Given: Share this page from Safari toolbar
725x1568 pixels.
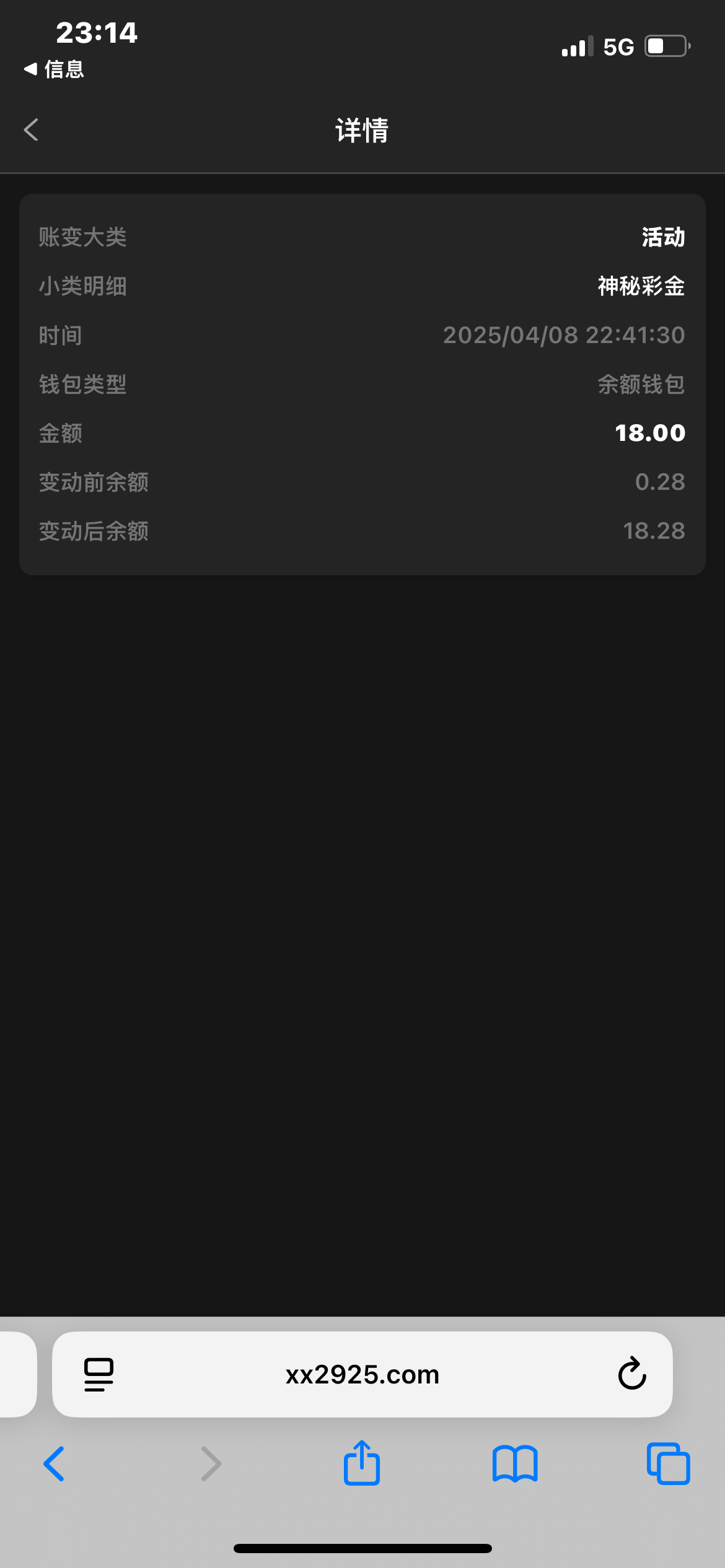Looking at the screenshot, I should tap(362, 1463).
